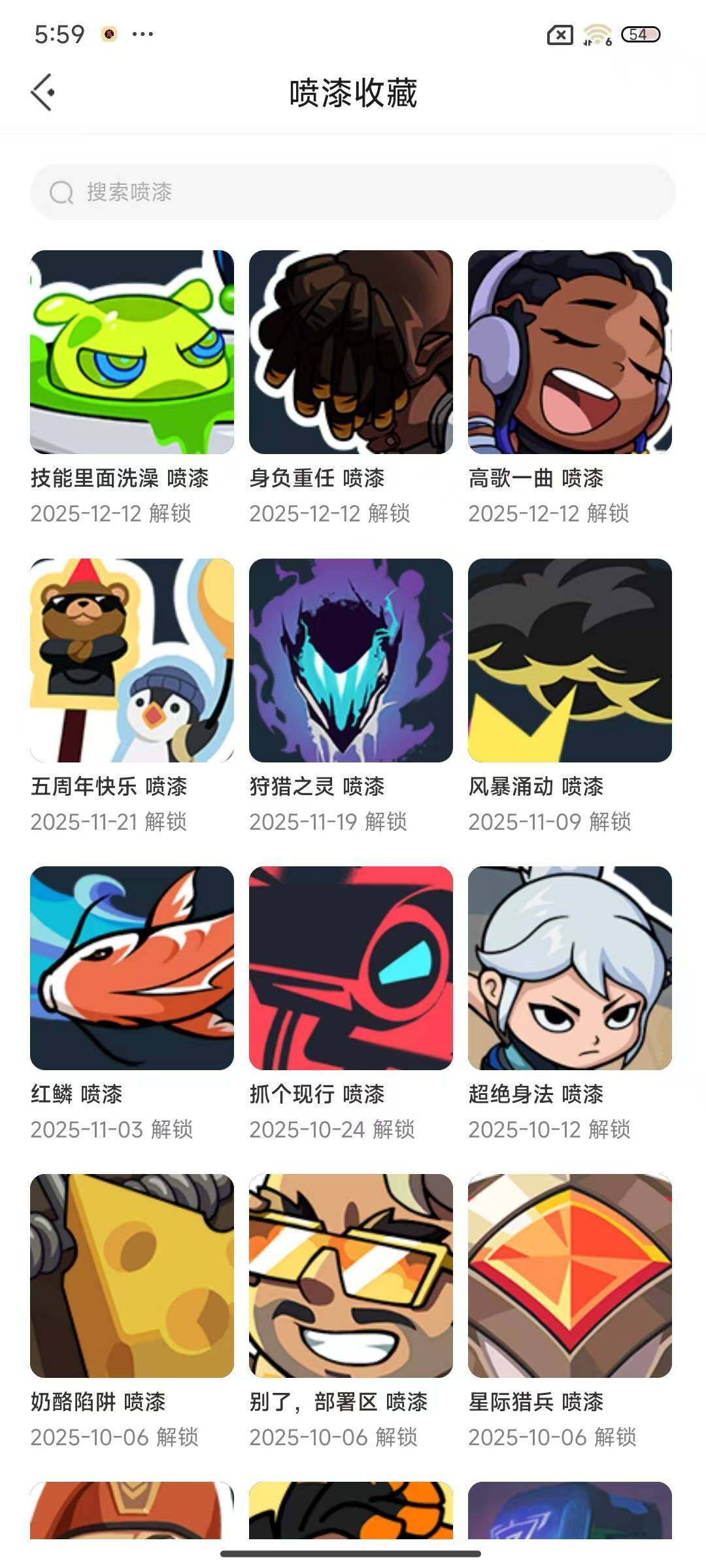Viewport: 706px width, 1568px height.
Task: Select the 风暴涌动 spray
Action: point(570,660)
